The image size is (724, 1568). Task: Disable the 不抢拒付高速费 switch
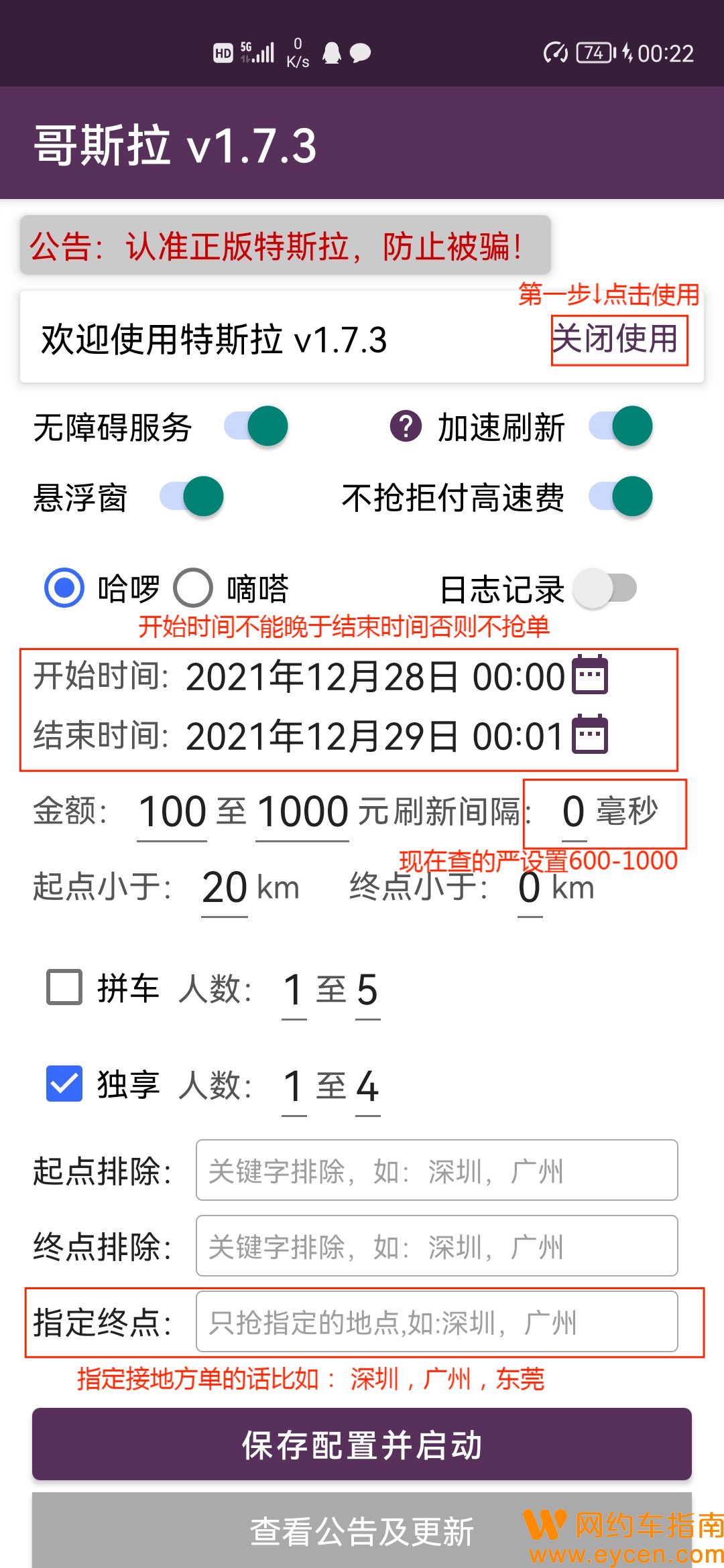pos(620,497)
